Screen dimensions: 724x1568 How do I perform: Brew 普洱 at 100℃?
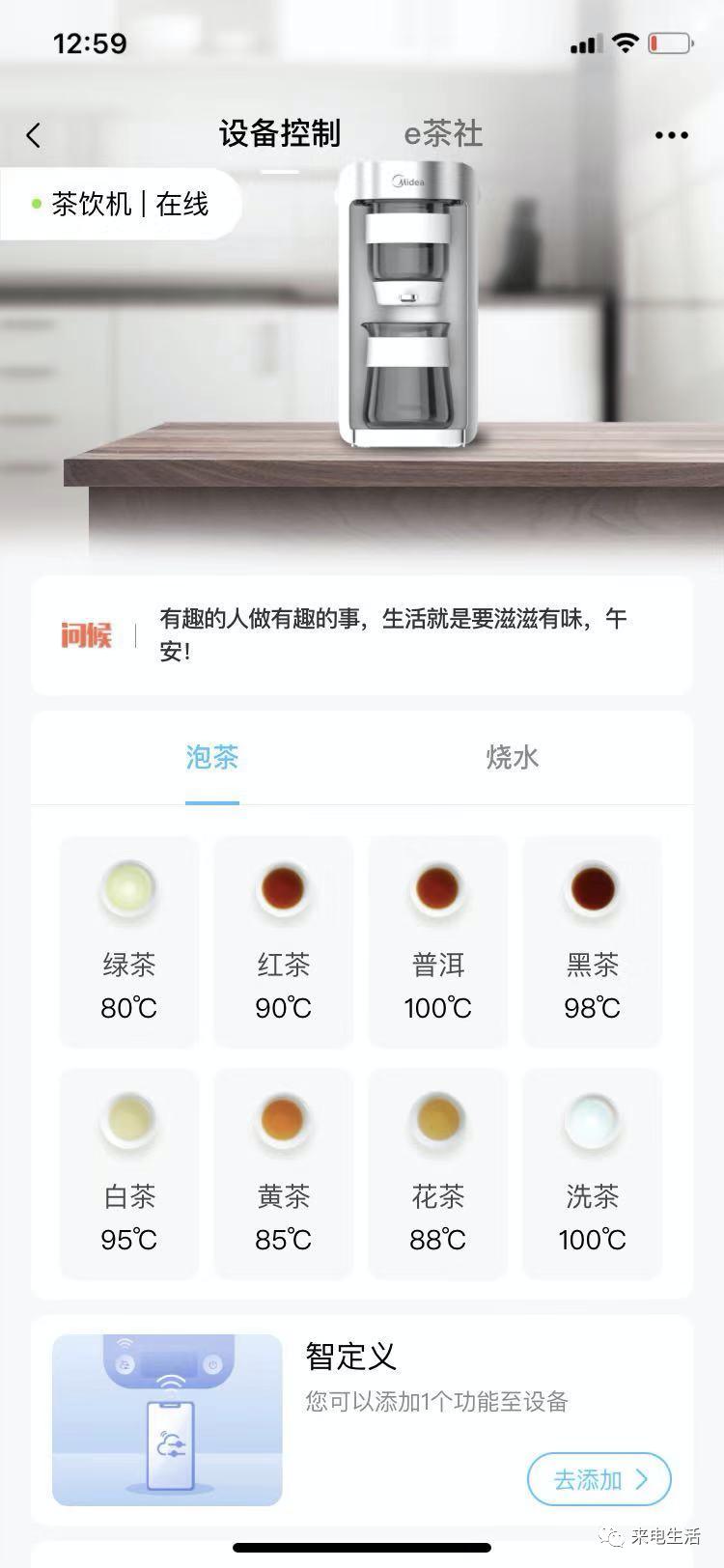[437, 941]
